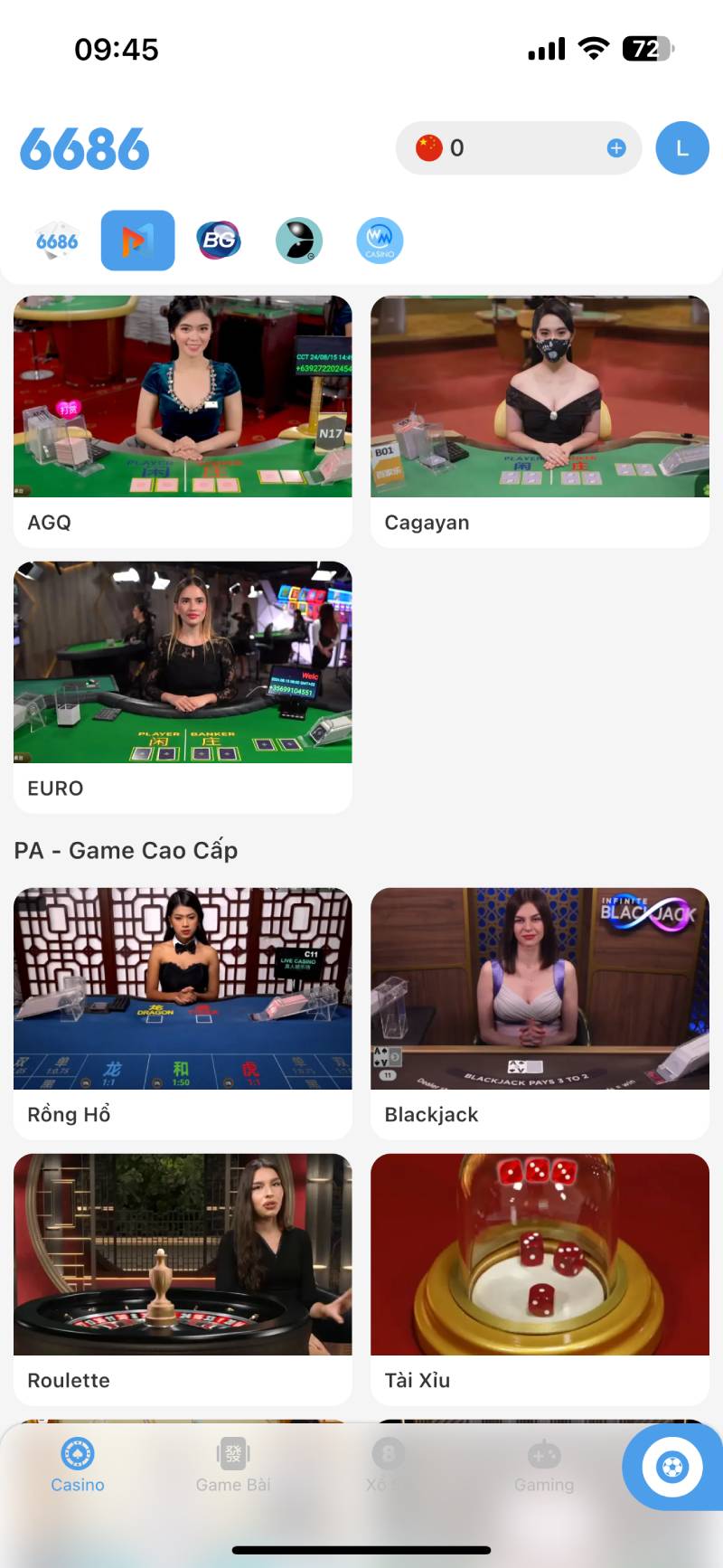Tap the plus button to deposit funds
Image resolution: width=723 pixels, height=1568 pixels.
pyautogui.click(x=616, y=147)
